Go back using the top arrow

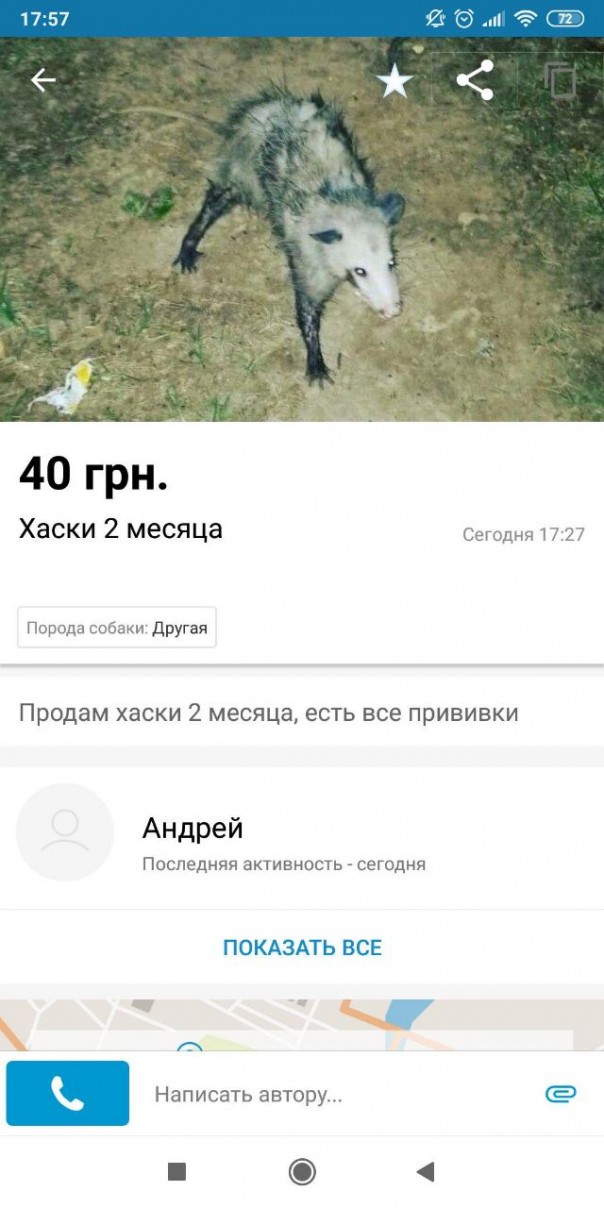42,80
